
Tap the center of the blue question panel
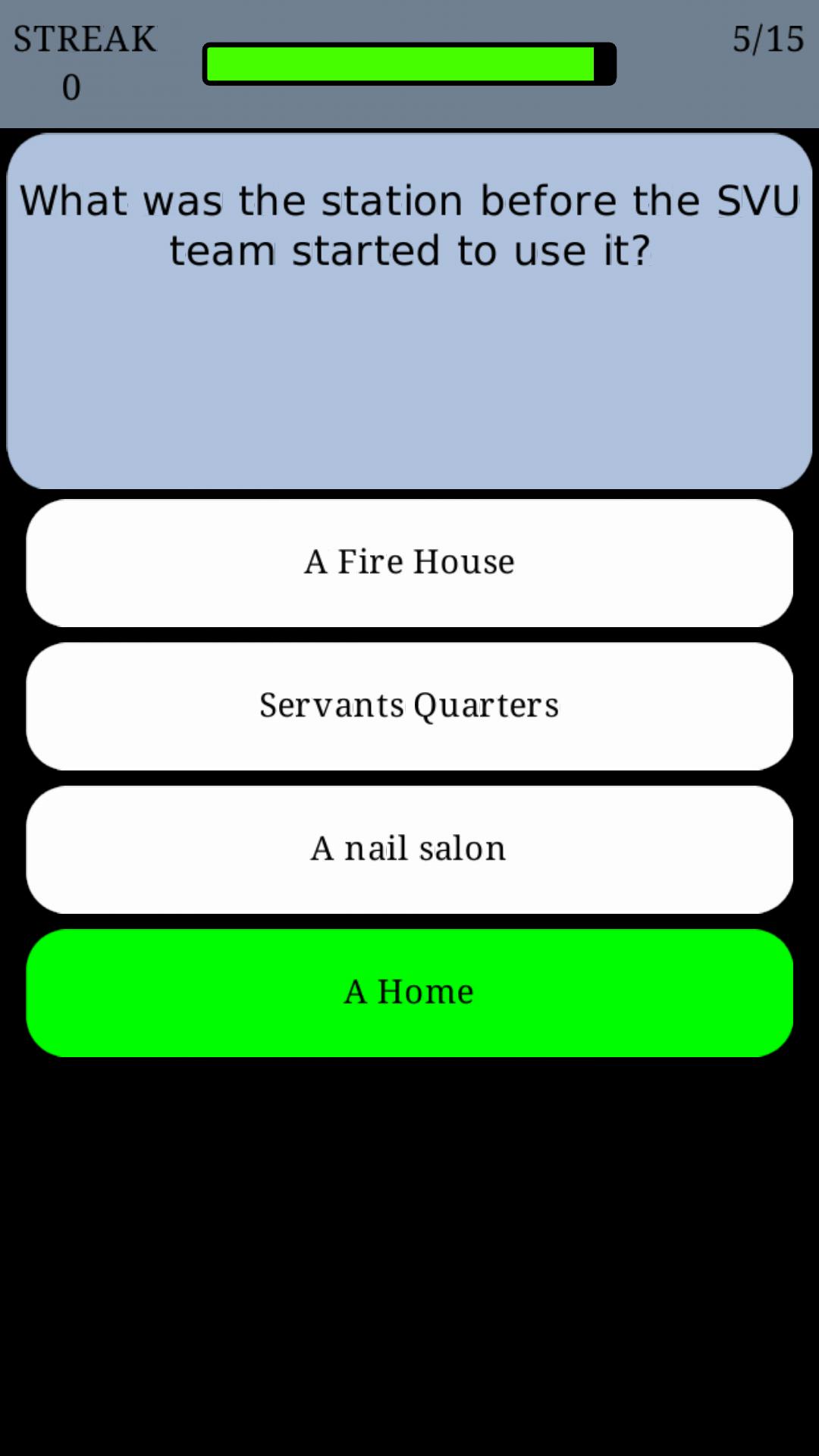click(x=409, y=311)
